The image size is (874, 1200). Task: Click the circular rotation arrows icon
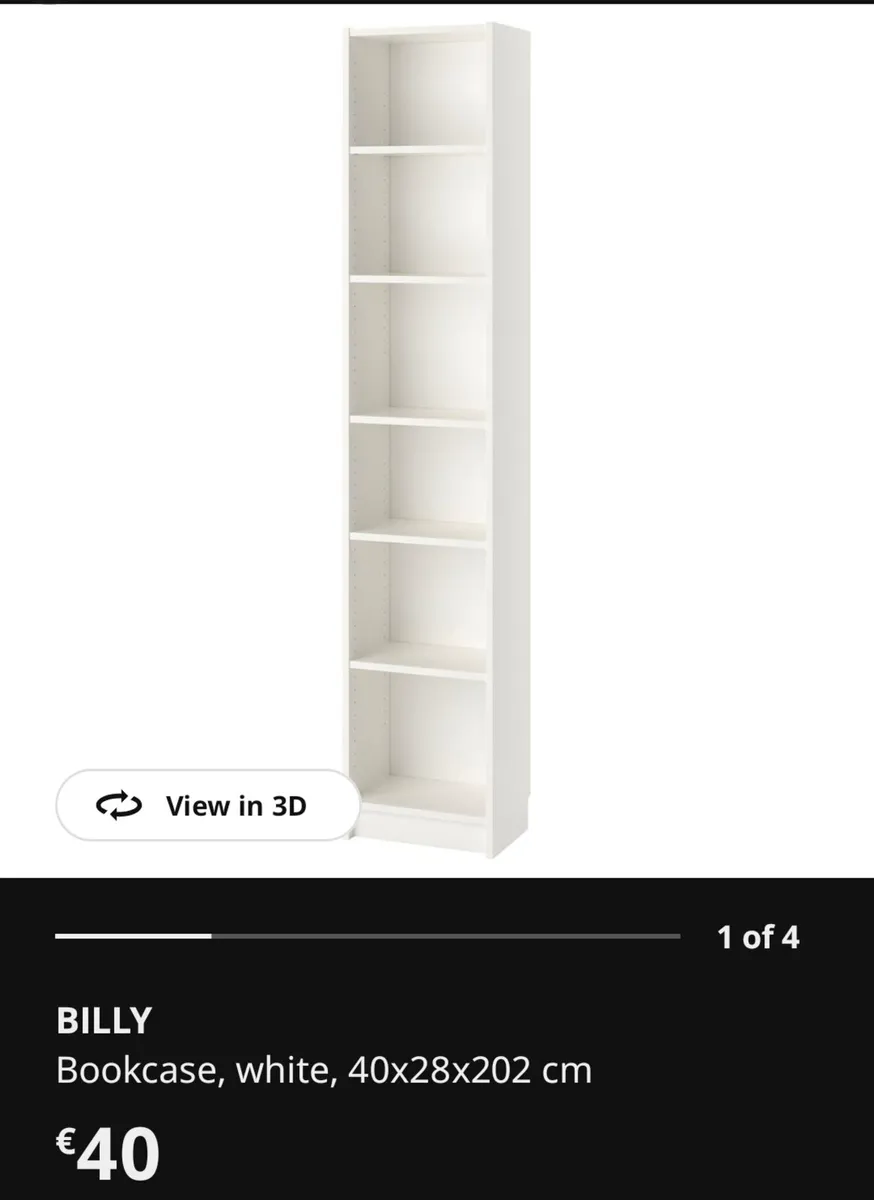[x=117, y=805]
